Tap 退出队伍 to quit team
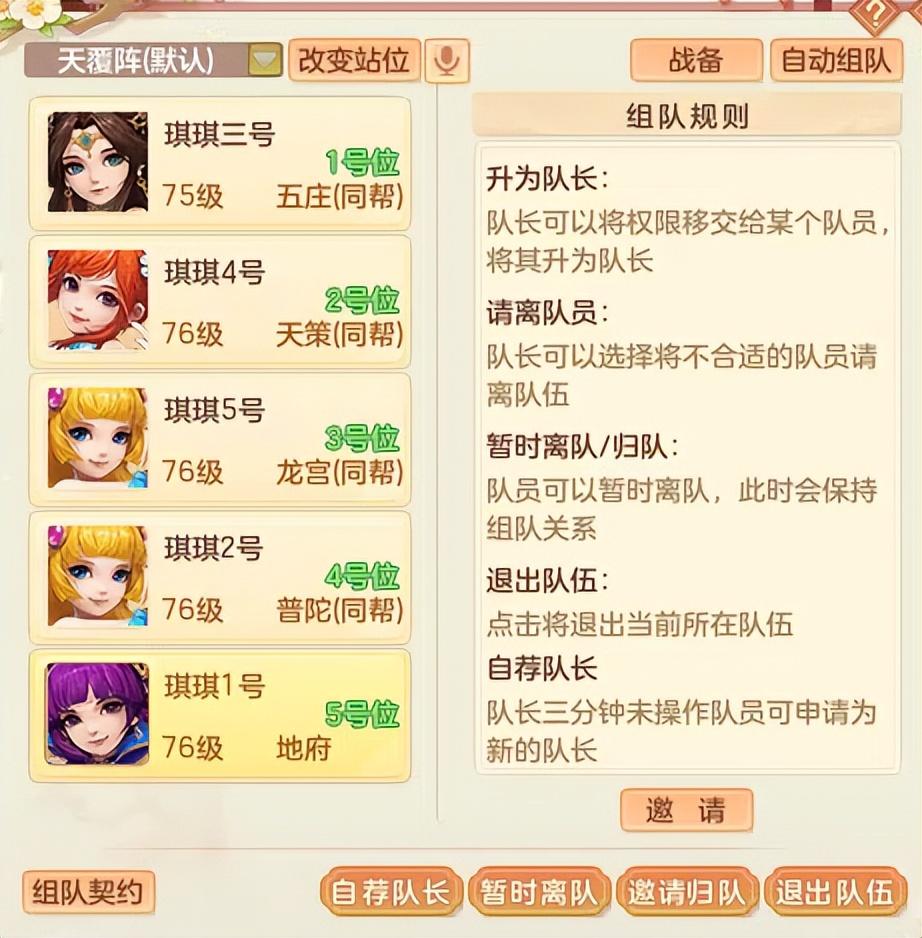 click(x=835, y=892)
